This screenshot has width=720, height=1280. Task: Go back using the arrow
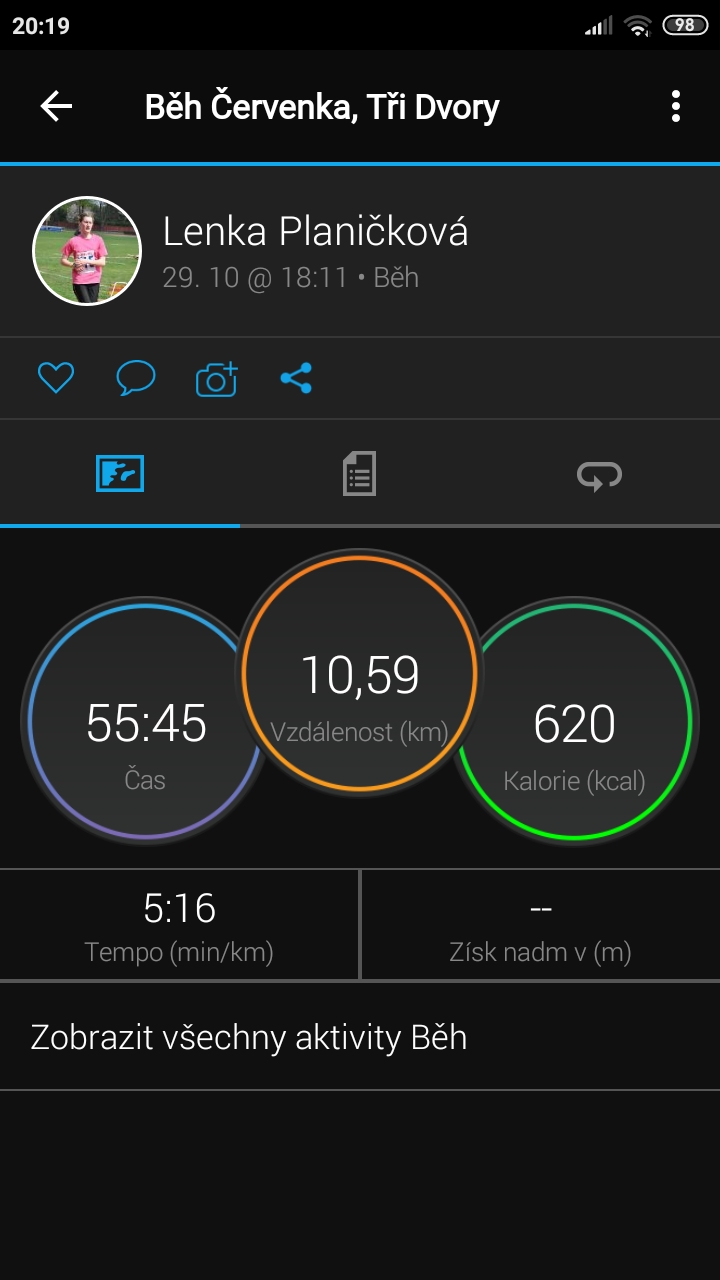tap(56, 106)
